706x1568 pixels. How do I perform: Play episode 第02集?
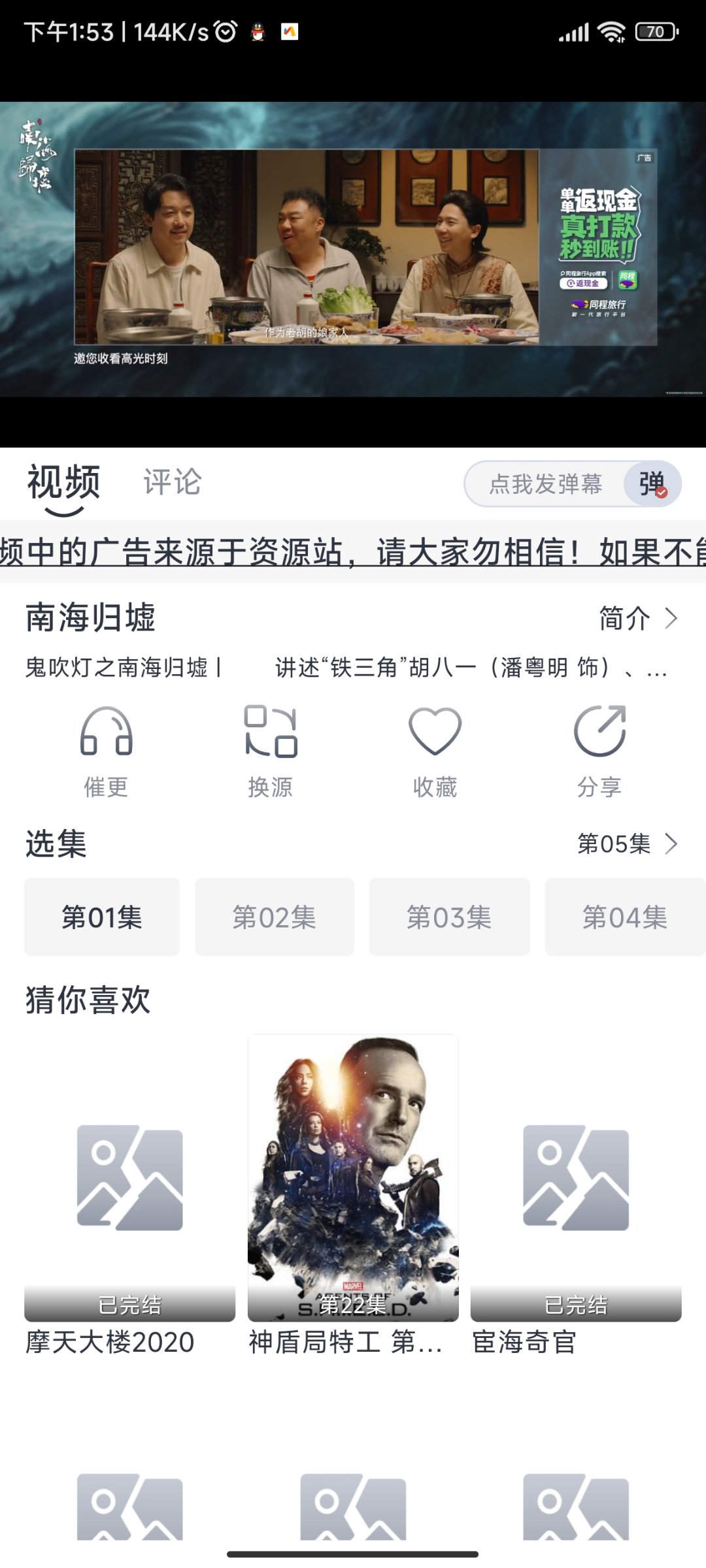(x=275, y=917)
